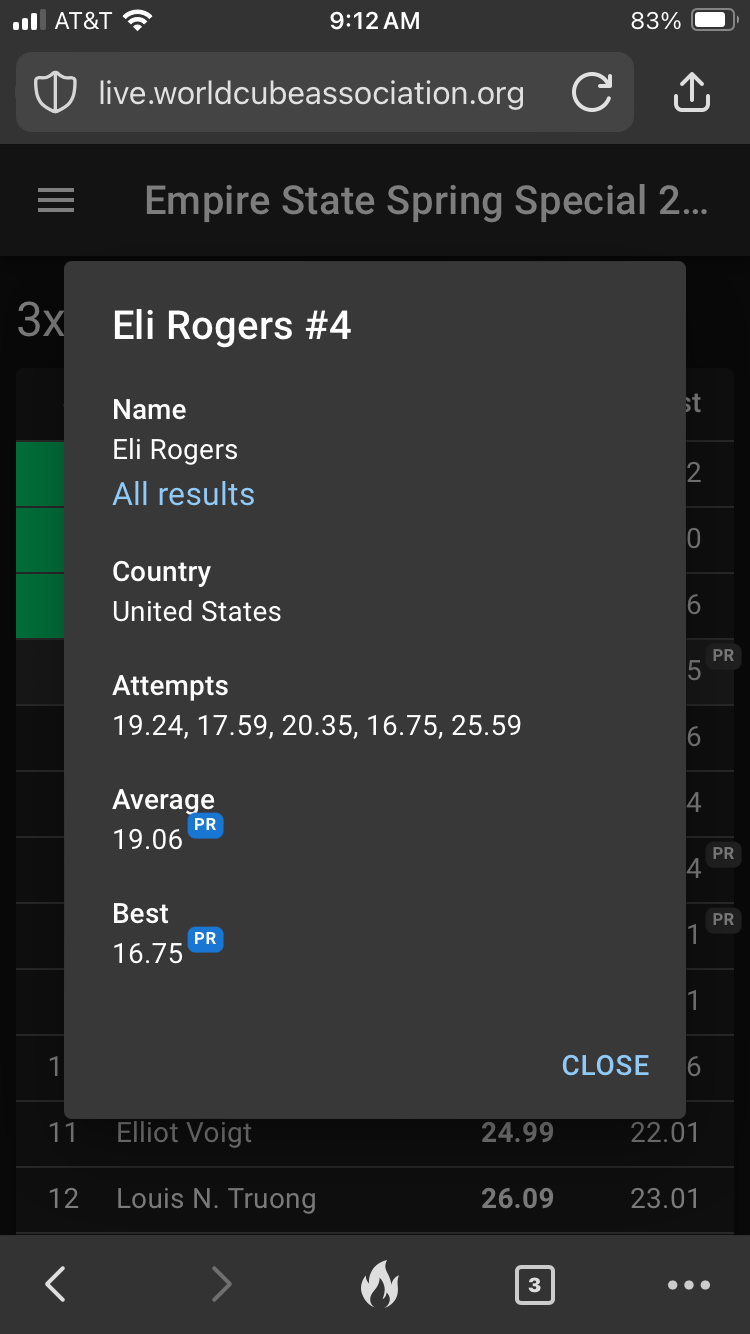Open the browser overflow menu

690,1286
